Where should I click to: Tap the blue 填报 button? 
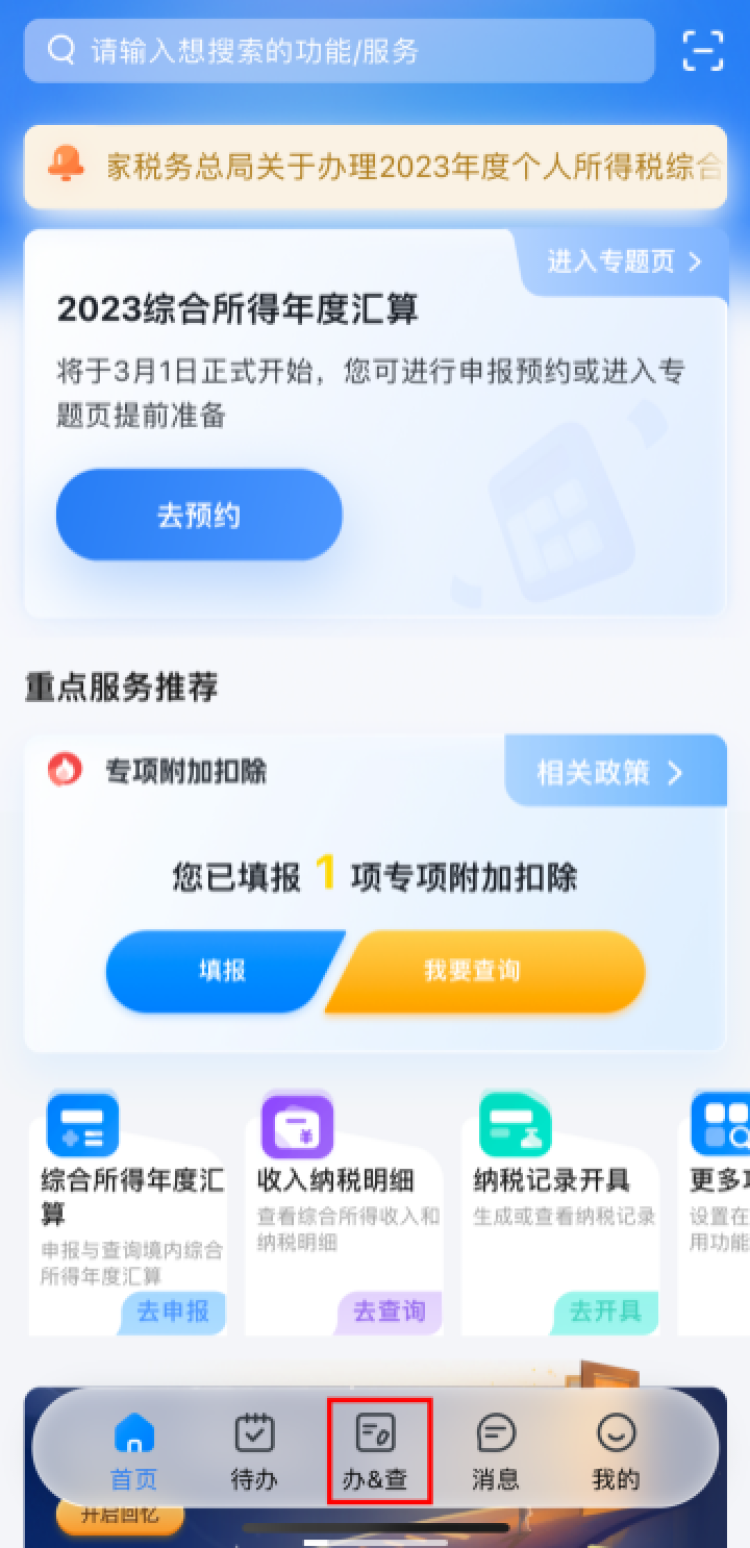(220, 971)
